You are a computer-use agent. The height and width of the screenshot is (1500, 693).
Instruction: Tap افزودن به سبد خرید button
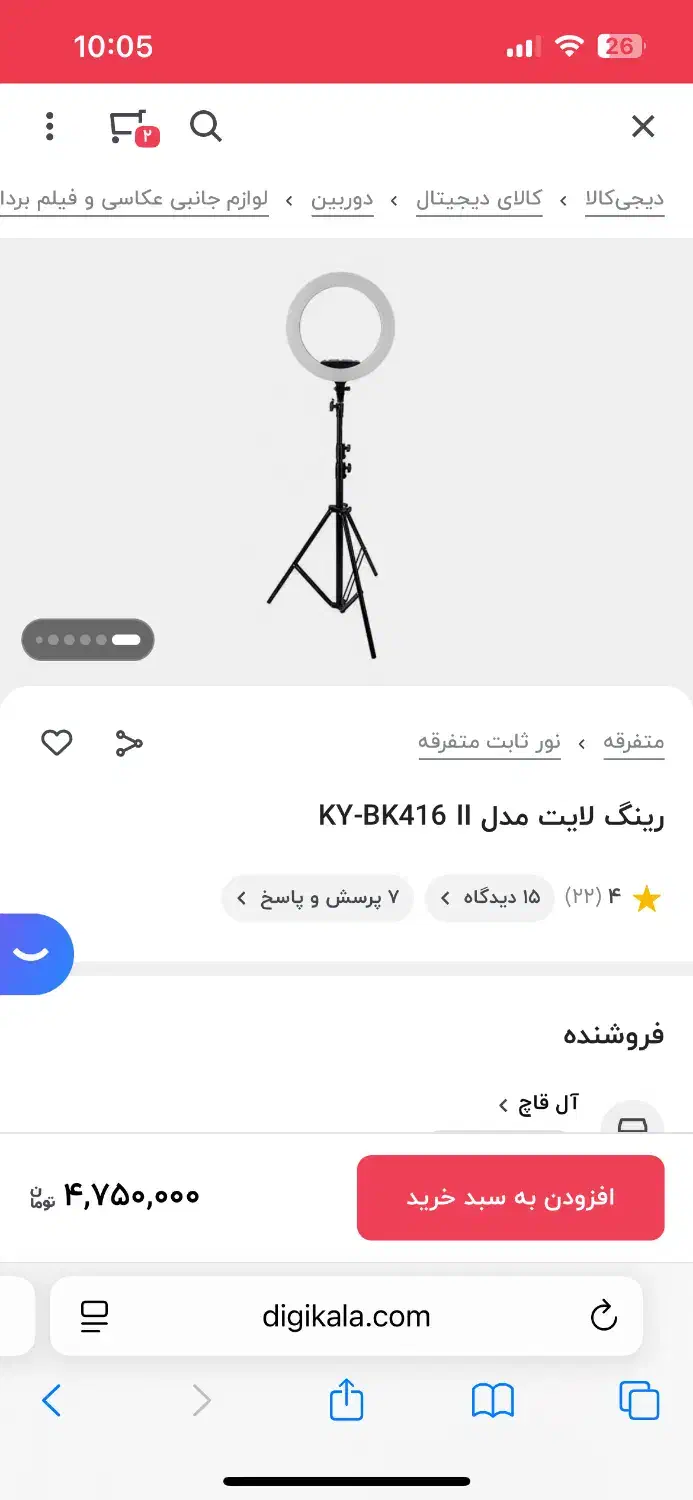[x=510, y=1197]
